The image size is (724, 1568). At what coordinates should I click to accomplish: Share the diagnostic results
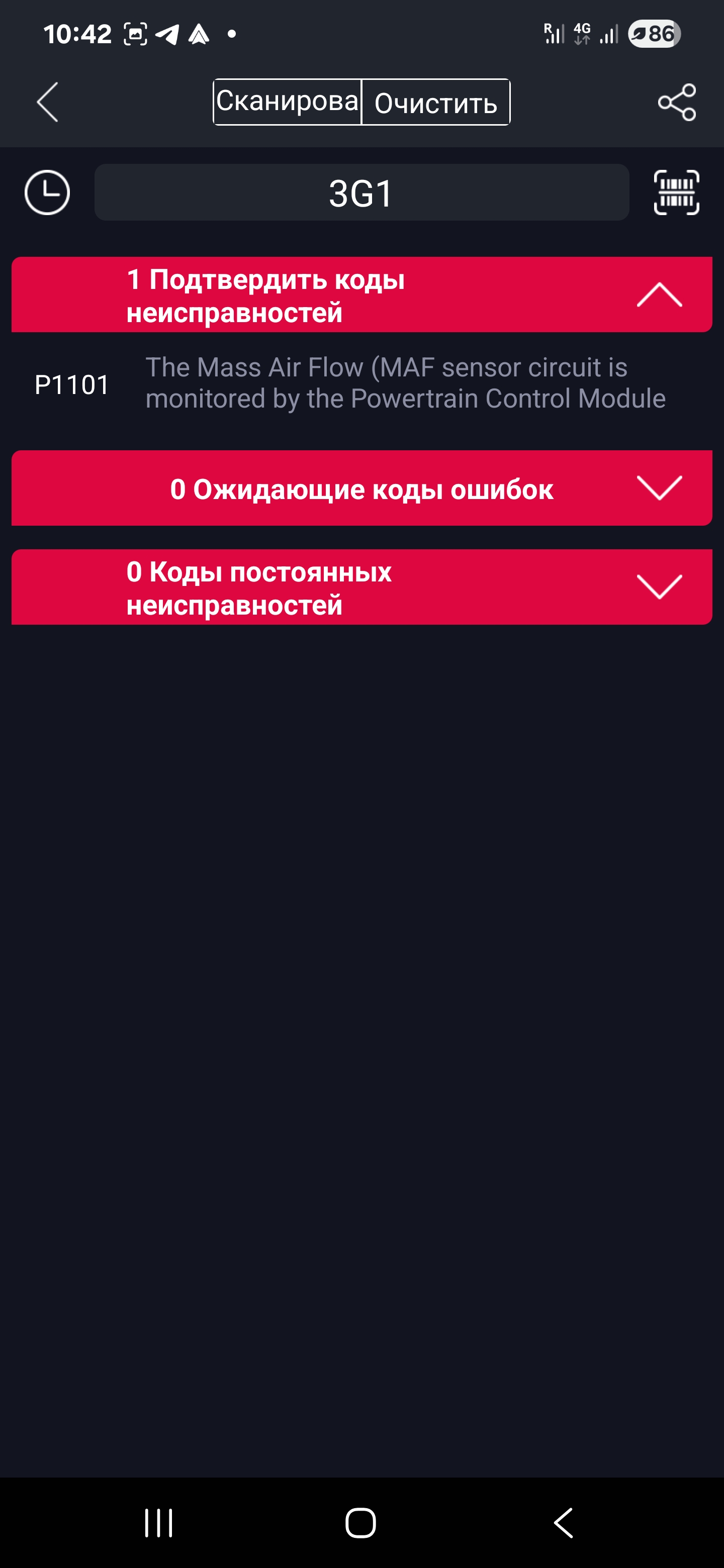[x=677, y=102]
